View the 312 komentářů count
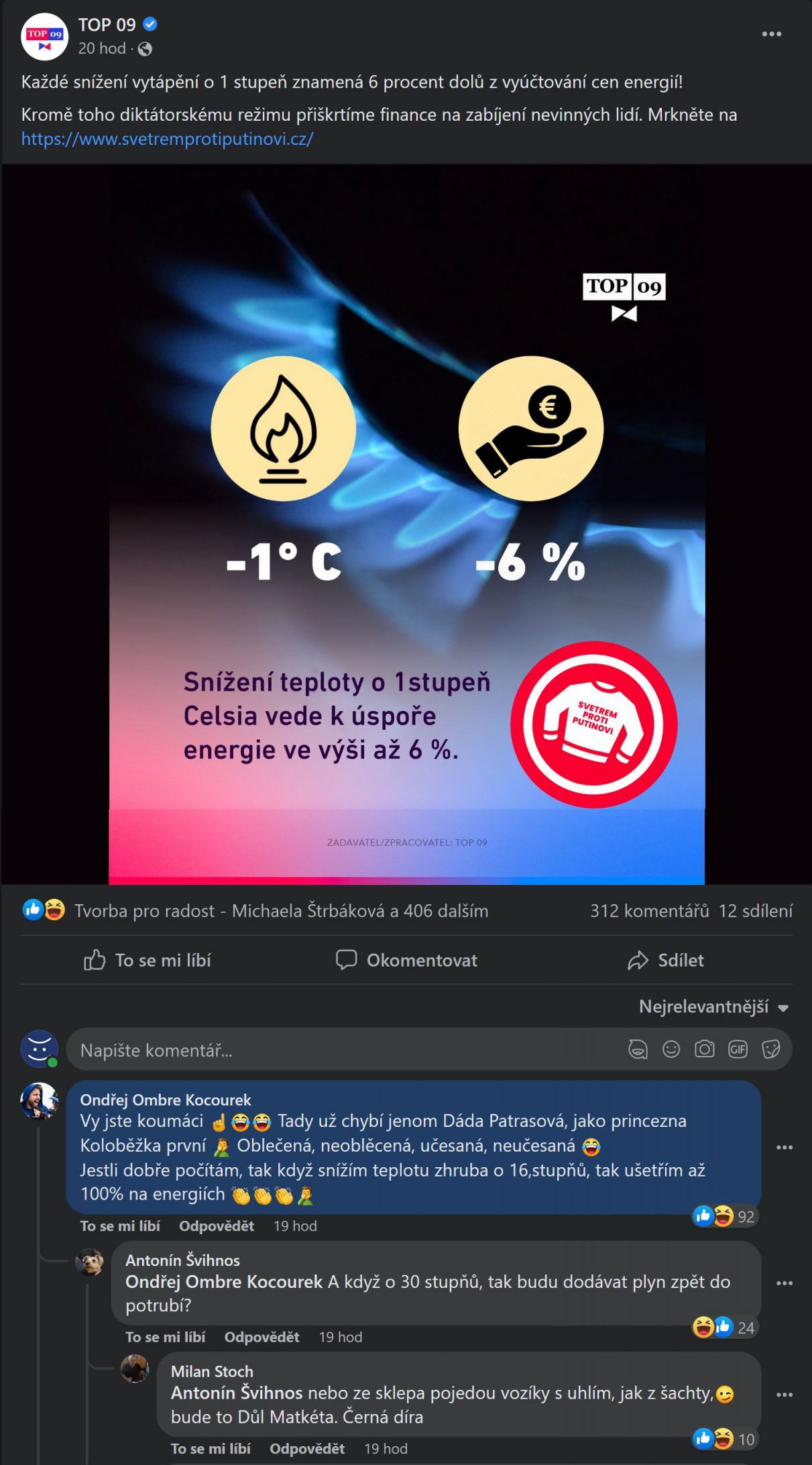Screen dimensions: 812x1465 point(649,911)
